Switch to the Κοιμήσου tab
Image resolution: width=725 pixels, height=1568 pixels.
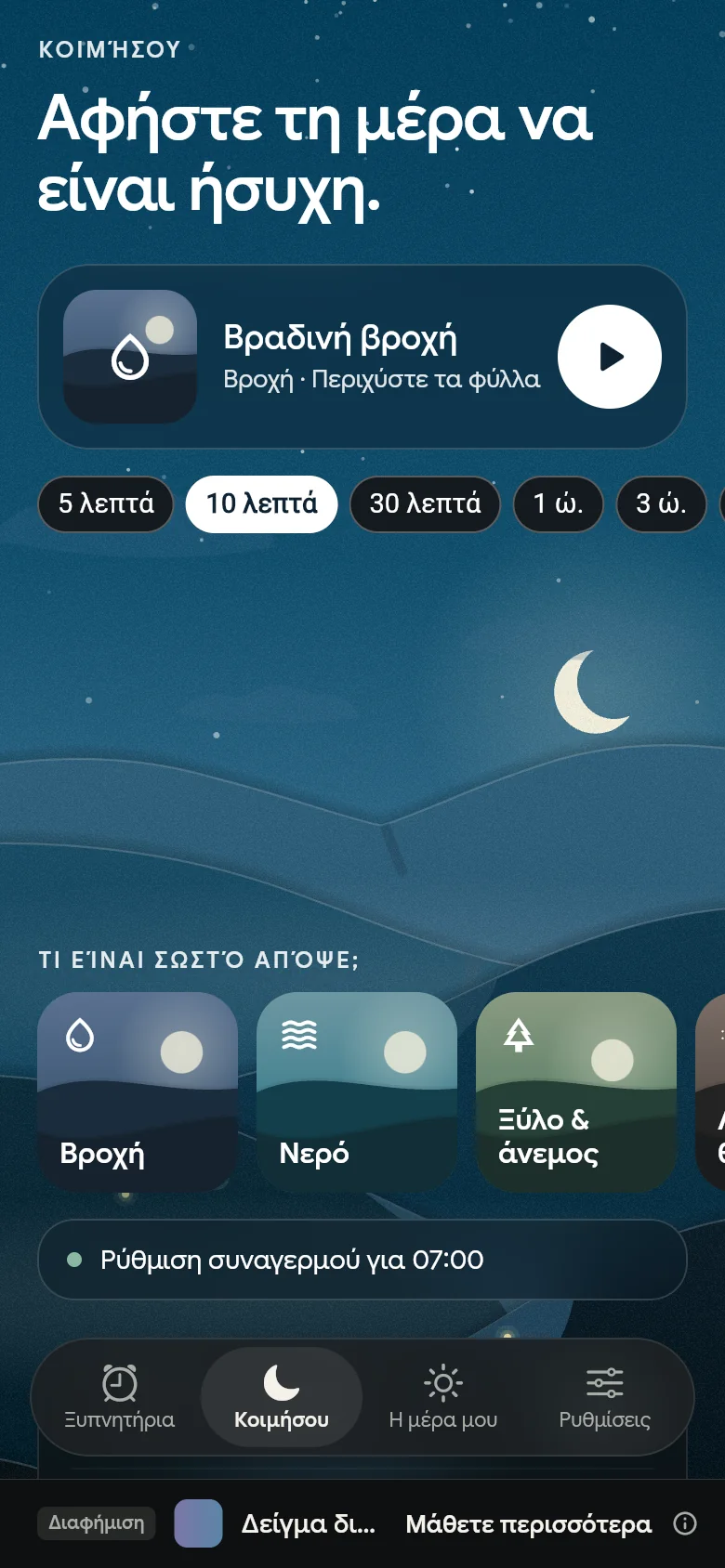pyautogui.click(x=282, y=1397)
